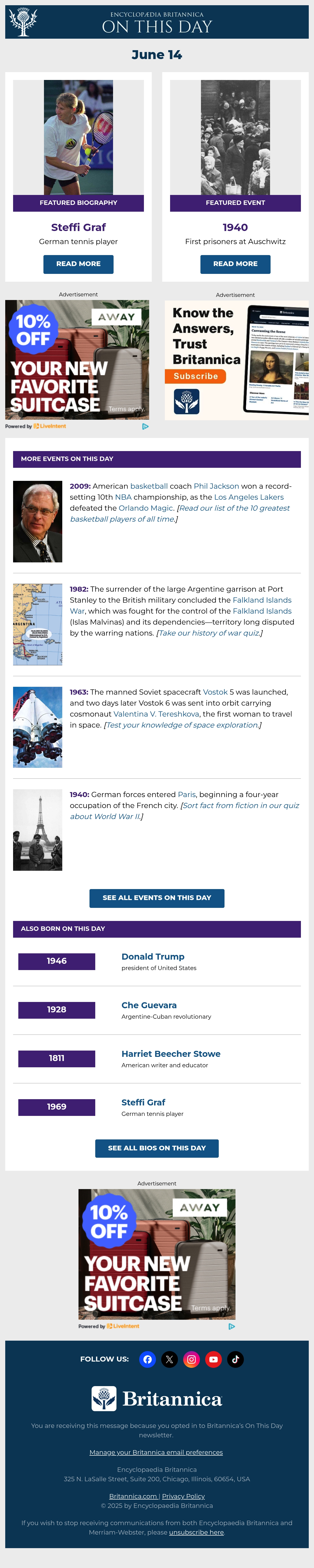This screenshot has height=1568, width=314.
Task: Open Harriet Beecher Stowe's biography
Action: point(171,1054)
